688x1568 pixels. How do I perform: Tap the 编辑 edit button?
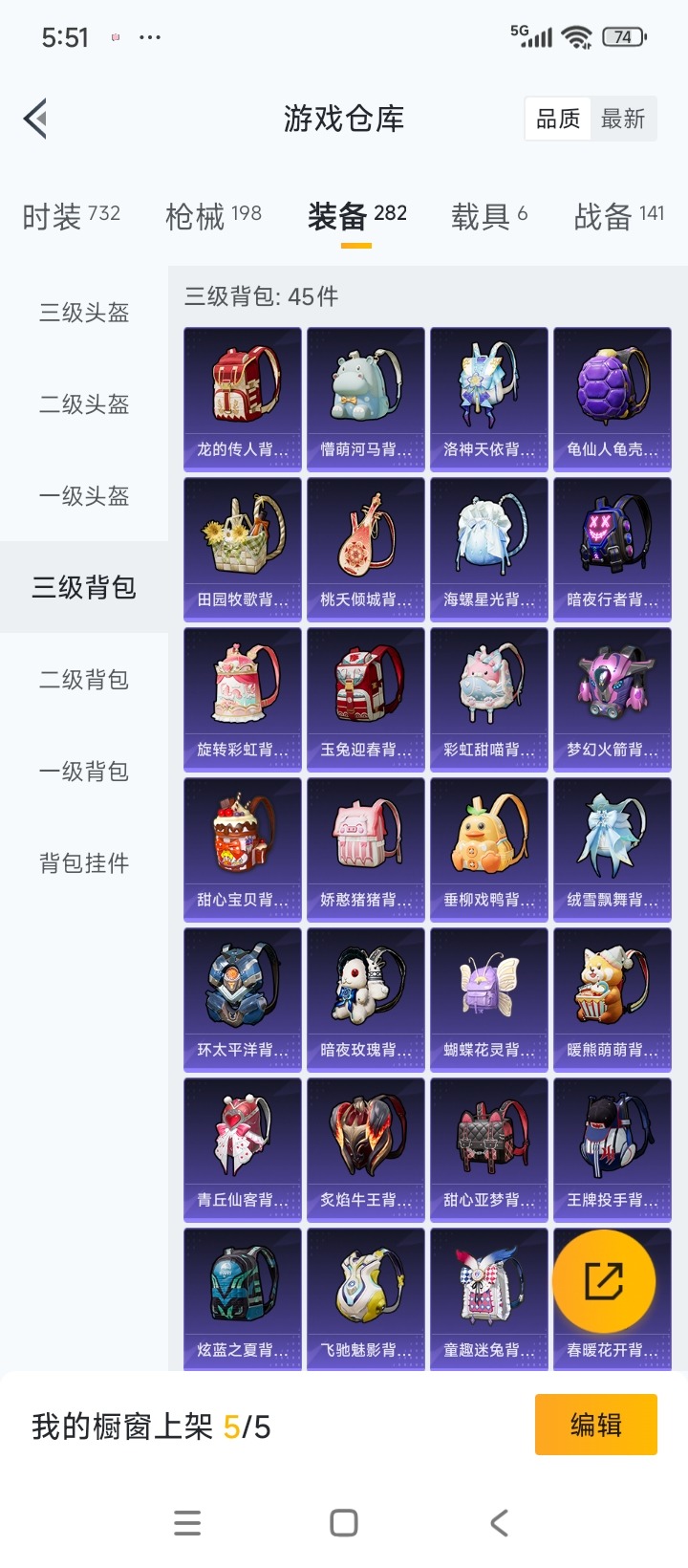click(x=595, y=1424)
